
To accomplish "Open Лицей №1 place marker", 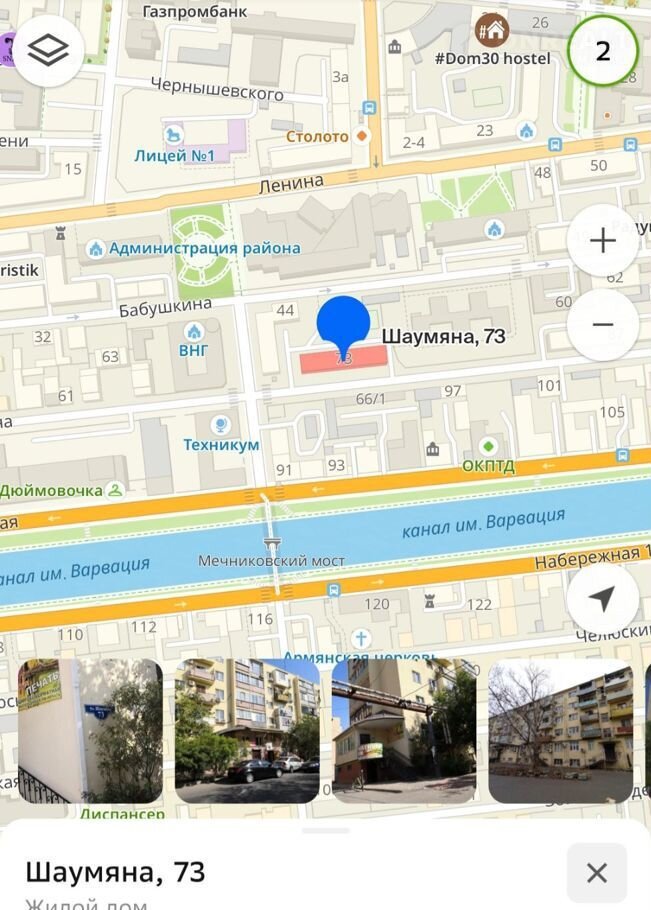I will coord(176,134).
